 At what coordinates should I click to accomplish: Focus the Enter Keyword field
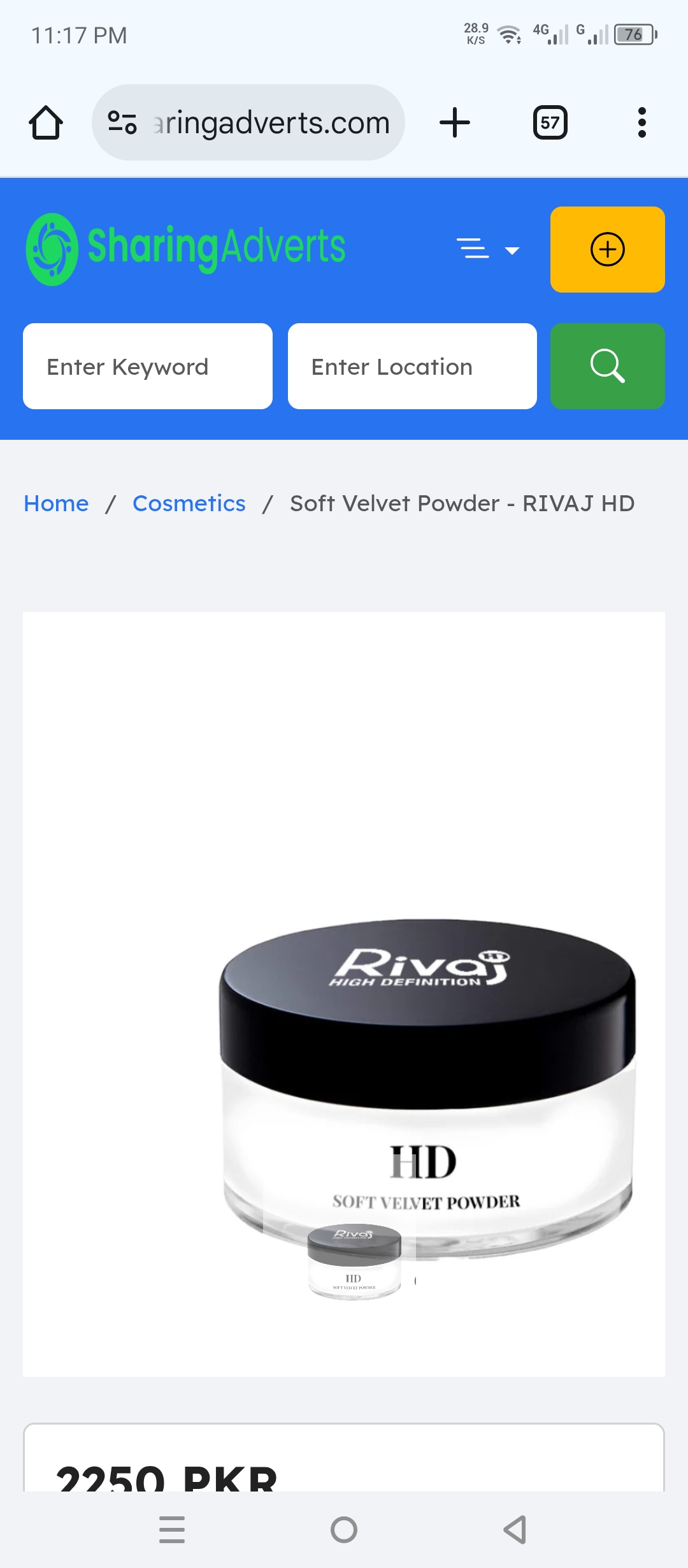pos(148,367)
